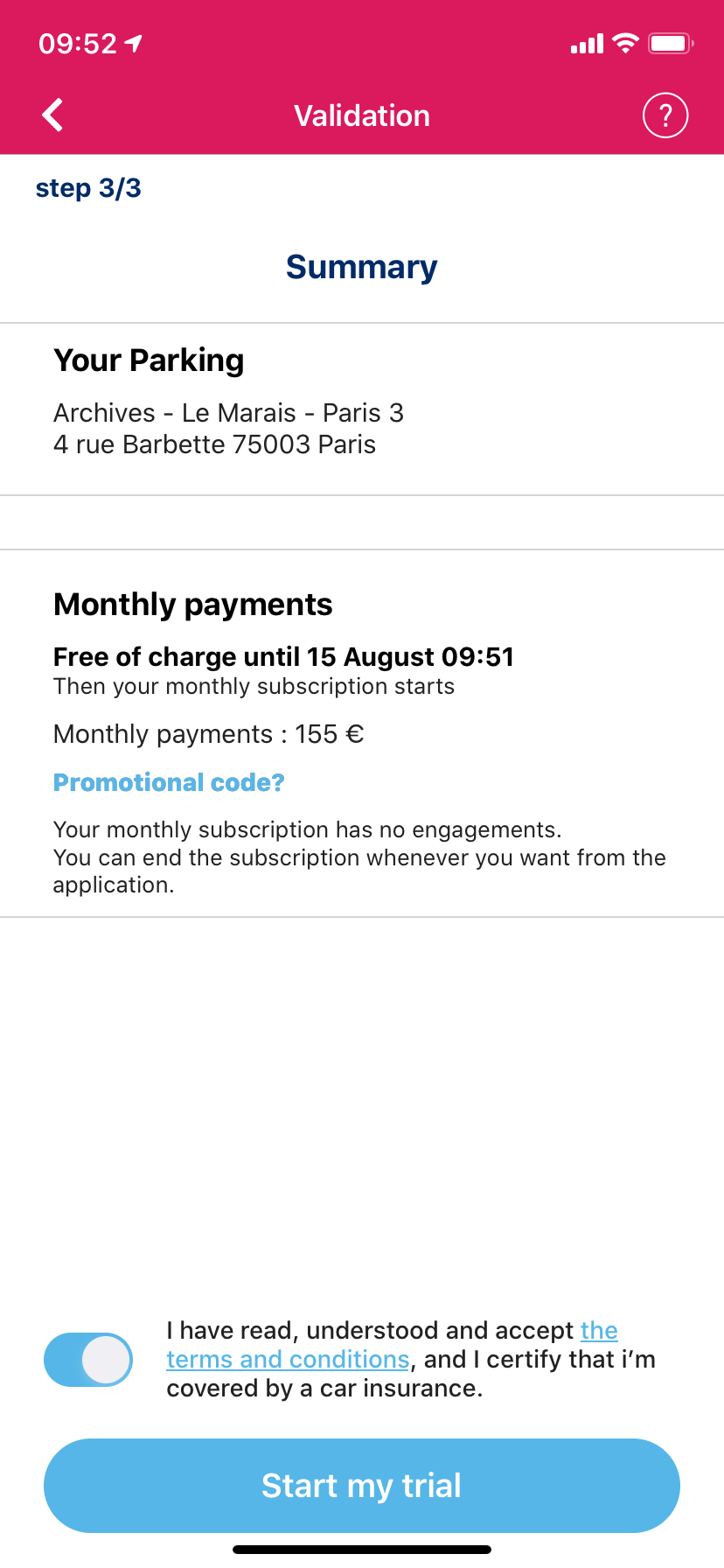Toggle off the terms acceptance switch

pyautogui.click(x=88, y=1360)
